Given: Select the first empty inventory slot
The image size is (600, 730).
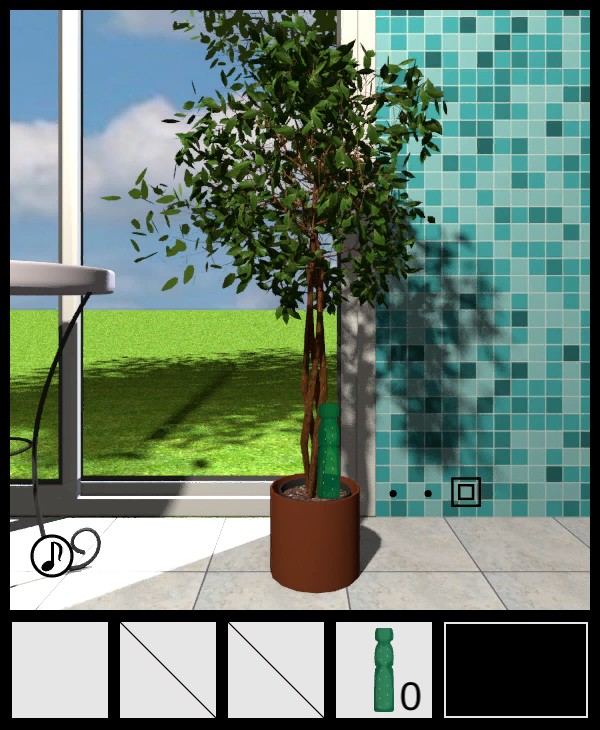Looking at the screenshot, I should tap(60, 669).
